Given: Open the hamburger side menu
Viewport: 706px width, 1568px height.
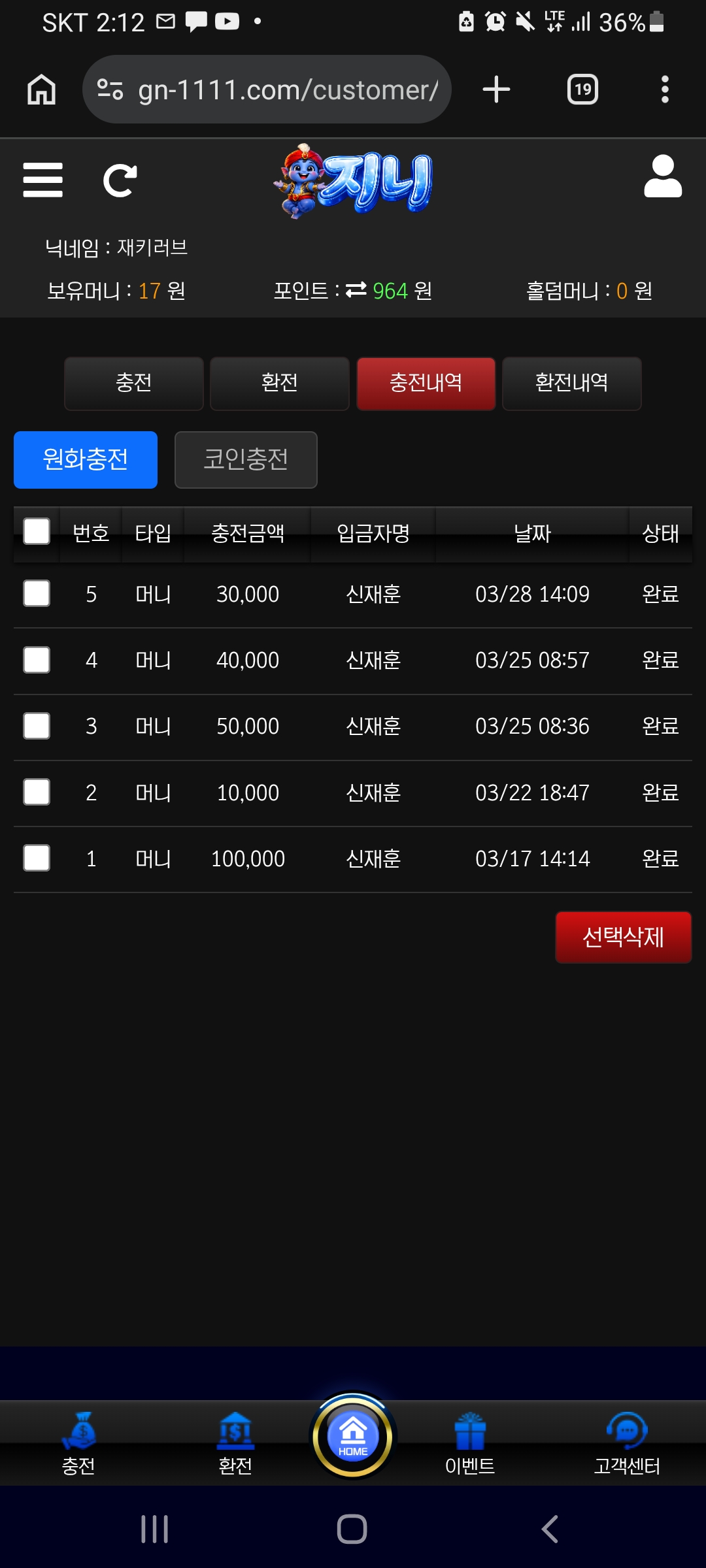Looking at the screenshot, I should coord(42,180).
